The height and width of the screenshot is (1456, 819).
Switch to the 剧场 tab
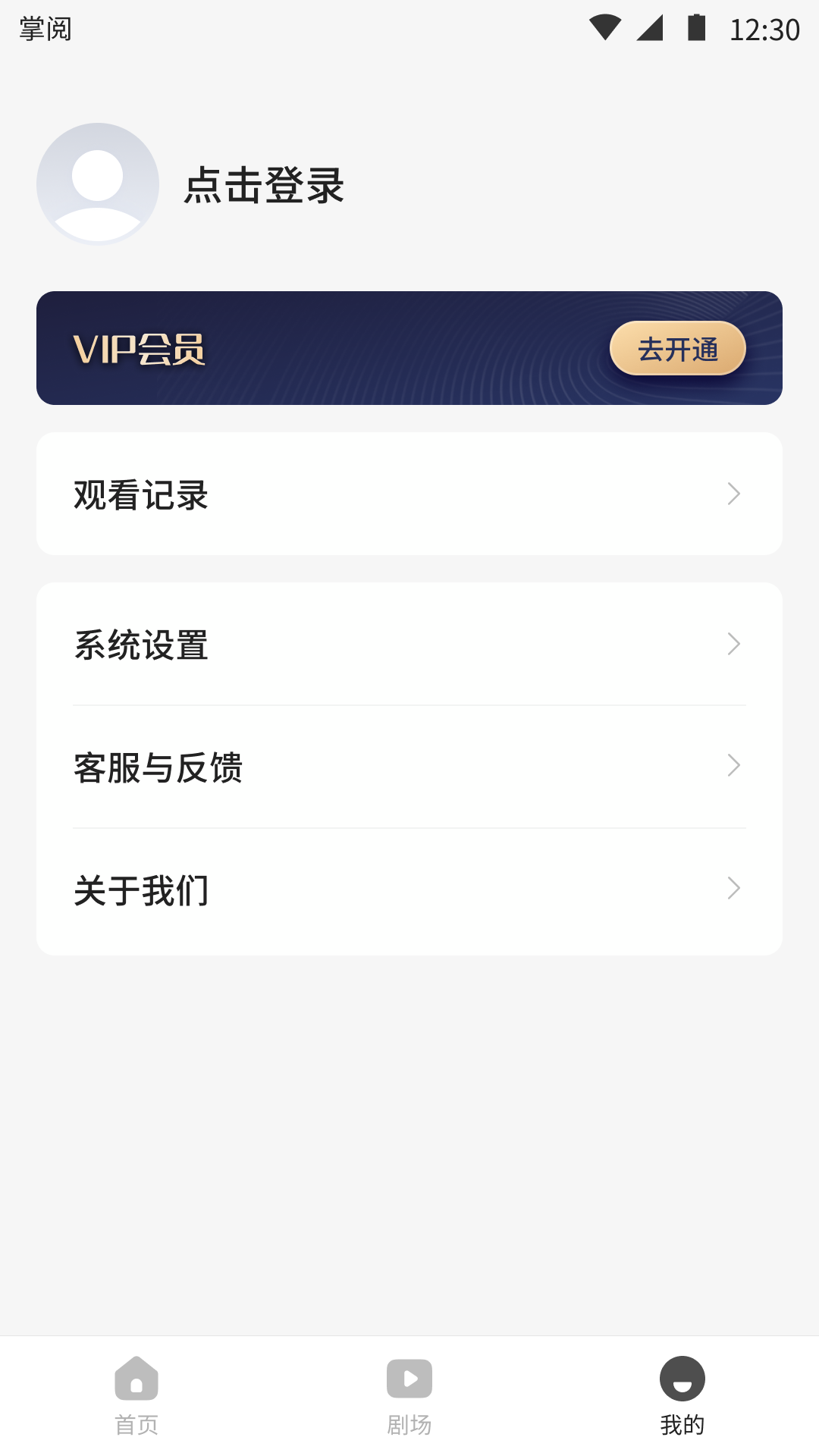(x=409, y=1395)
